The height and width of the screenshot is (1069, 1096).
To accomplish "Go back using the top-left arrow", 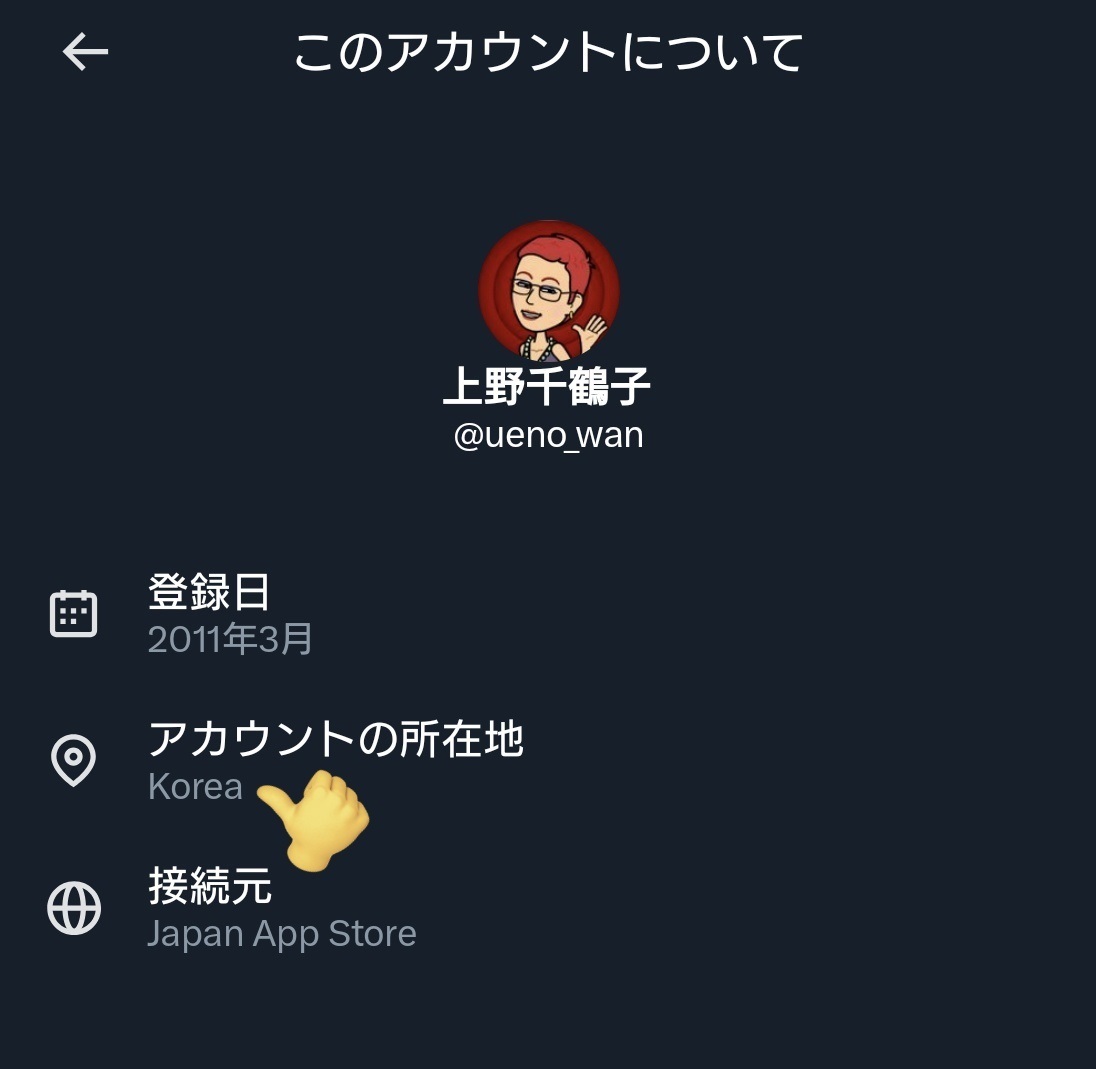I will click(85, 52).
